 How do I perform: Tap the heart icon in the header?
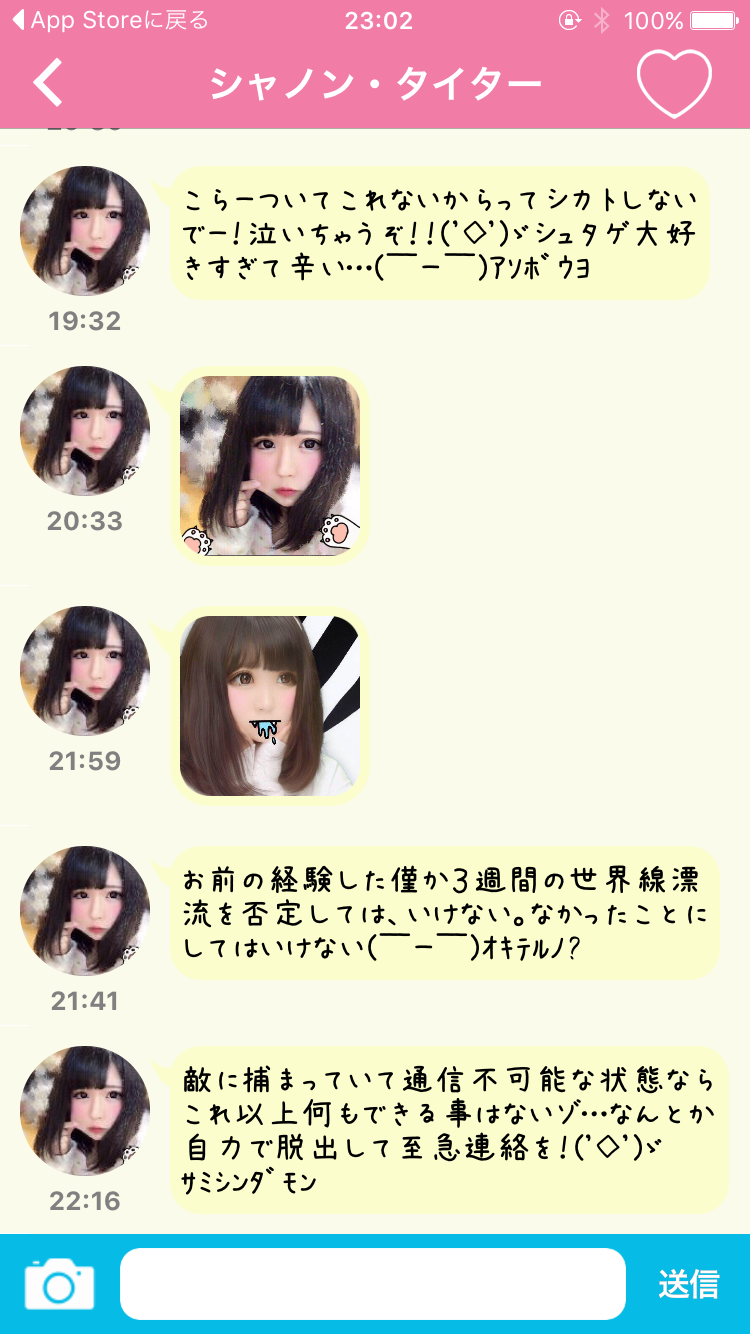[x=674, y=83]
